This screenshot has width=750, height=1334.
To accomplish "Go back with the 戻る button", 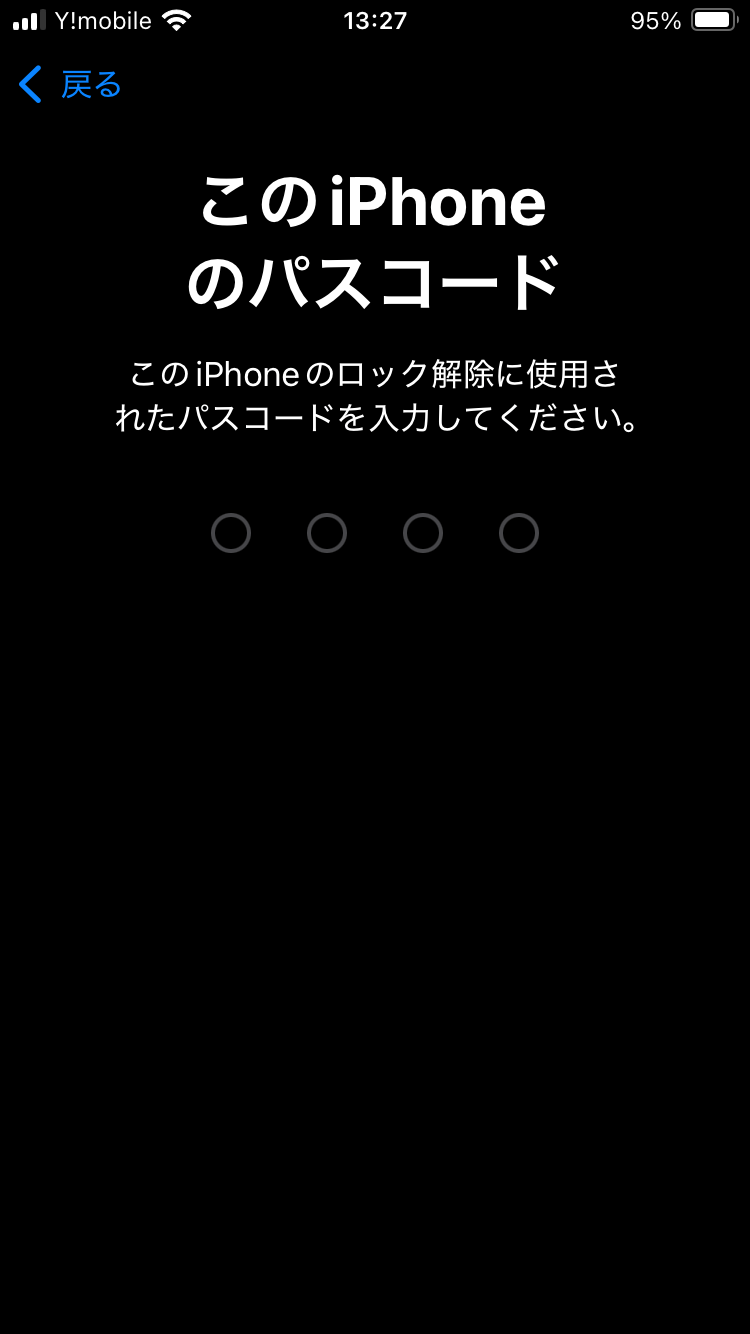I will coord(70,85).
